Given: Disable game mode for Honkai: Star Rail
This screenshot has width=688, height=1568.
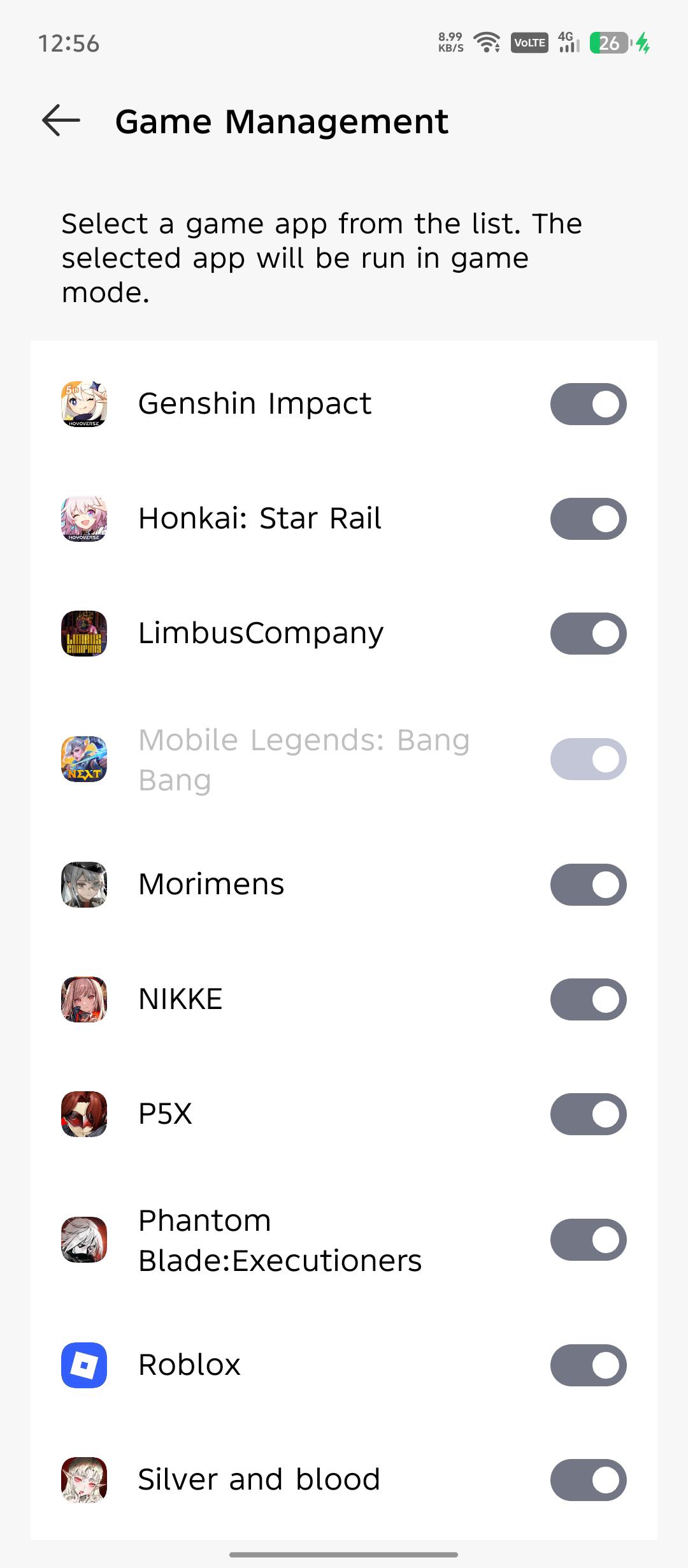Looking at the screenshot, I should coord(588,519).
